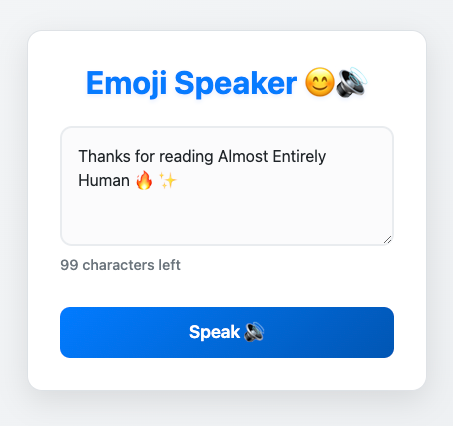Focus the message text area
The image size is (453, 426).
tap(227, 186)
